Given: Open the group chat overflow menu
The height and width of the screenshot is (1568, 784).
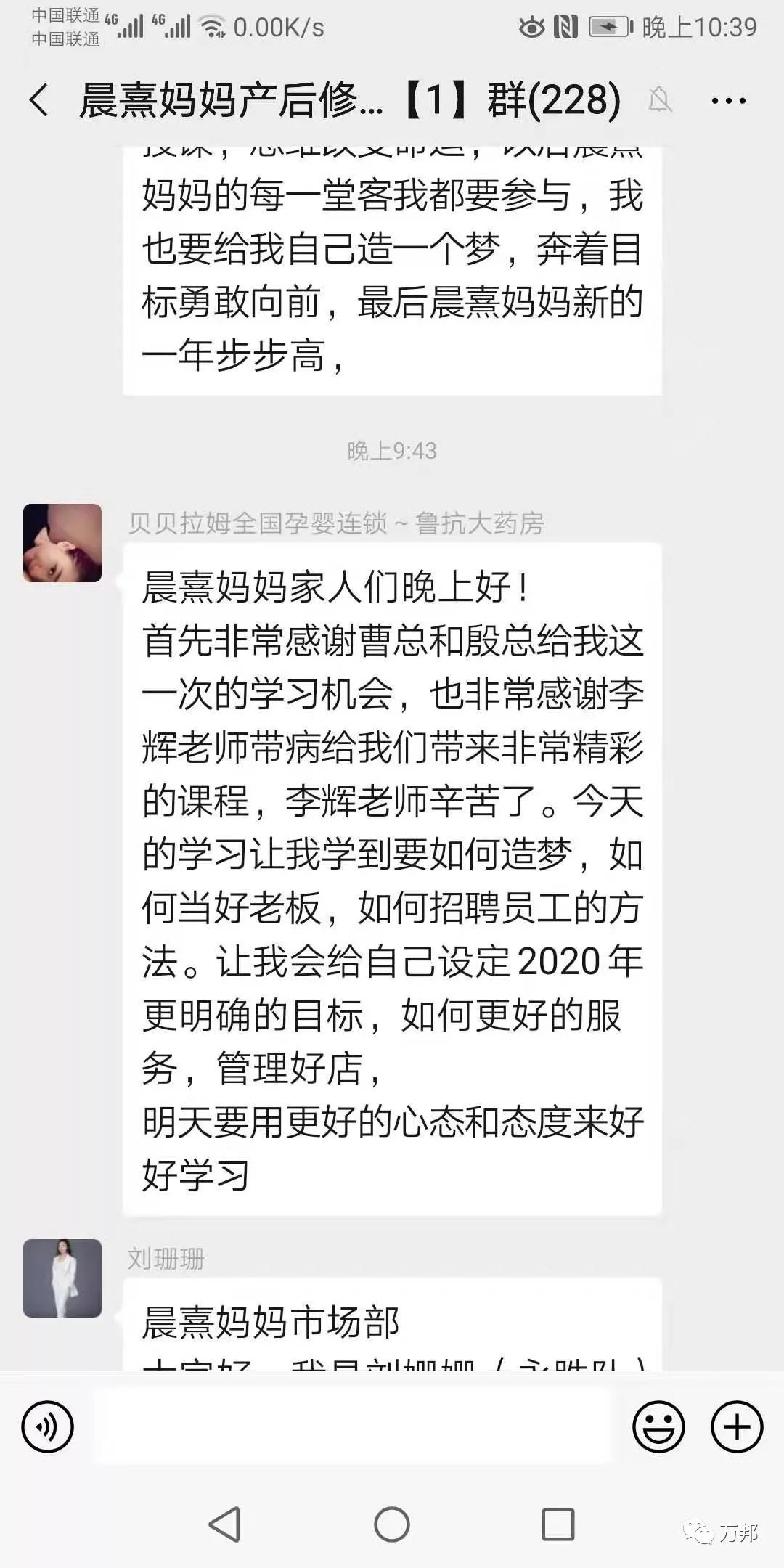Looking at the screenshot, I should [728, 101].
